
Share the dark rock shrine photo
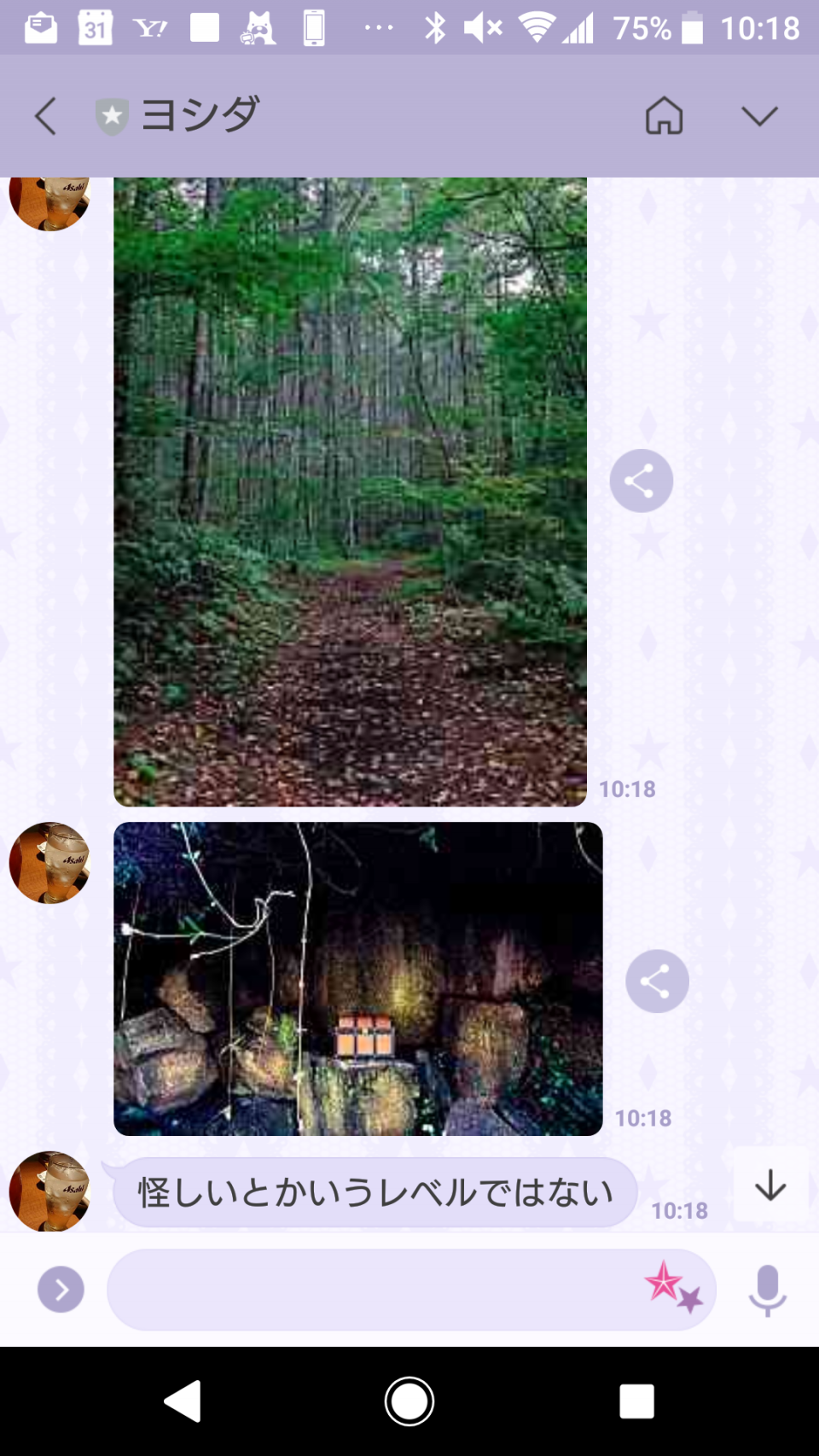coord(657,981)
